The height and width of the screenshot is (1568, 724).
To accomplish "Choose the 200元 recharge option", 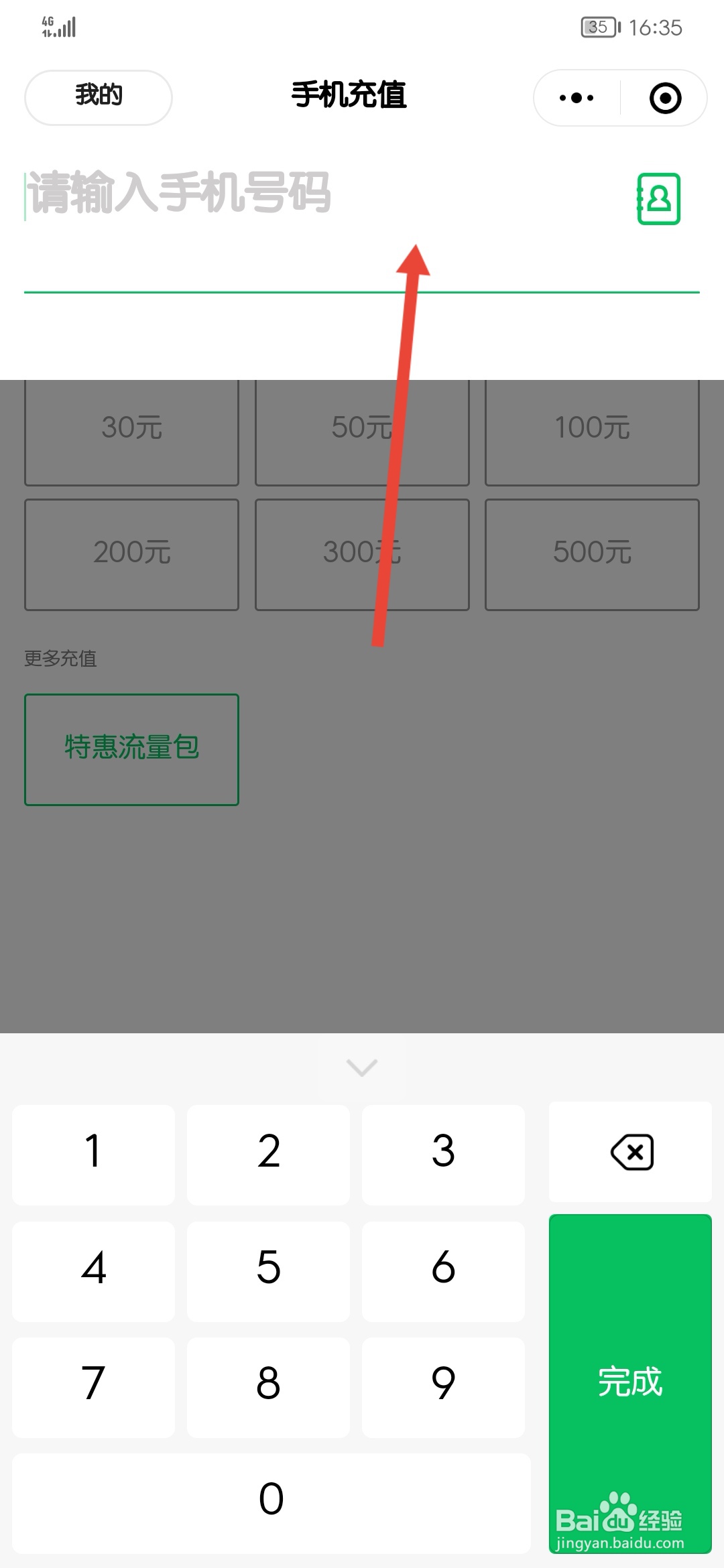I will click(131, 553).
